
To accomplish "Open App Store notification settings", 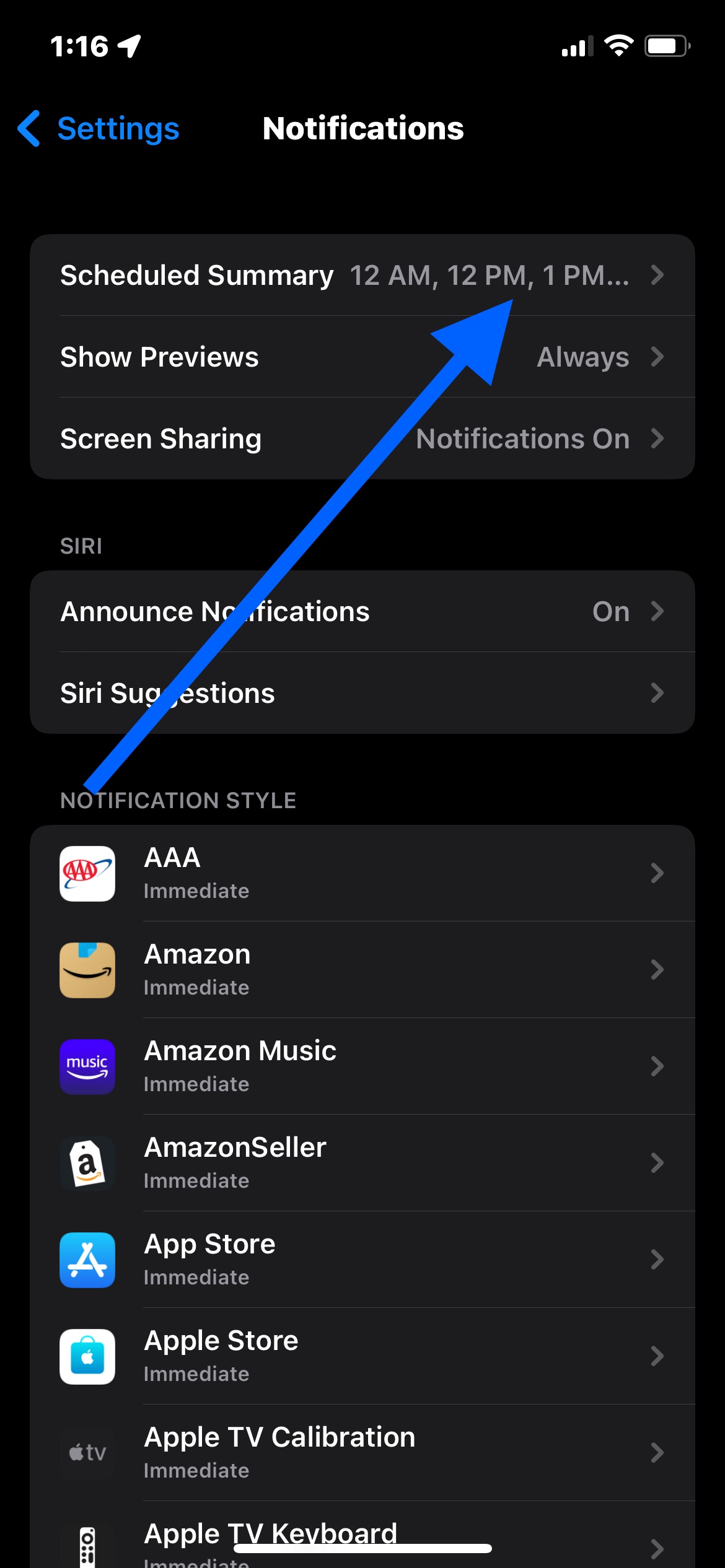I will 362,1260.
